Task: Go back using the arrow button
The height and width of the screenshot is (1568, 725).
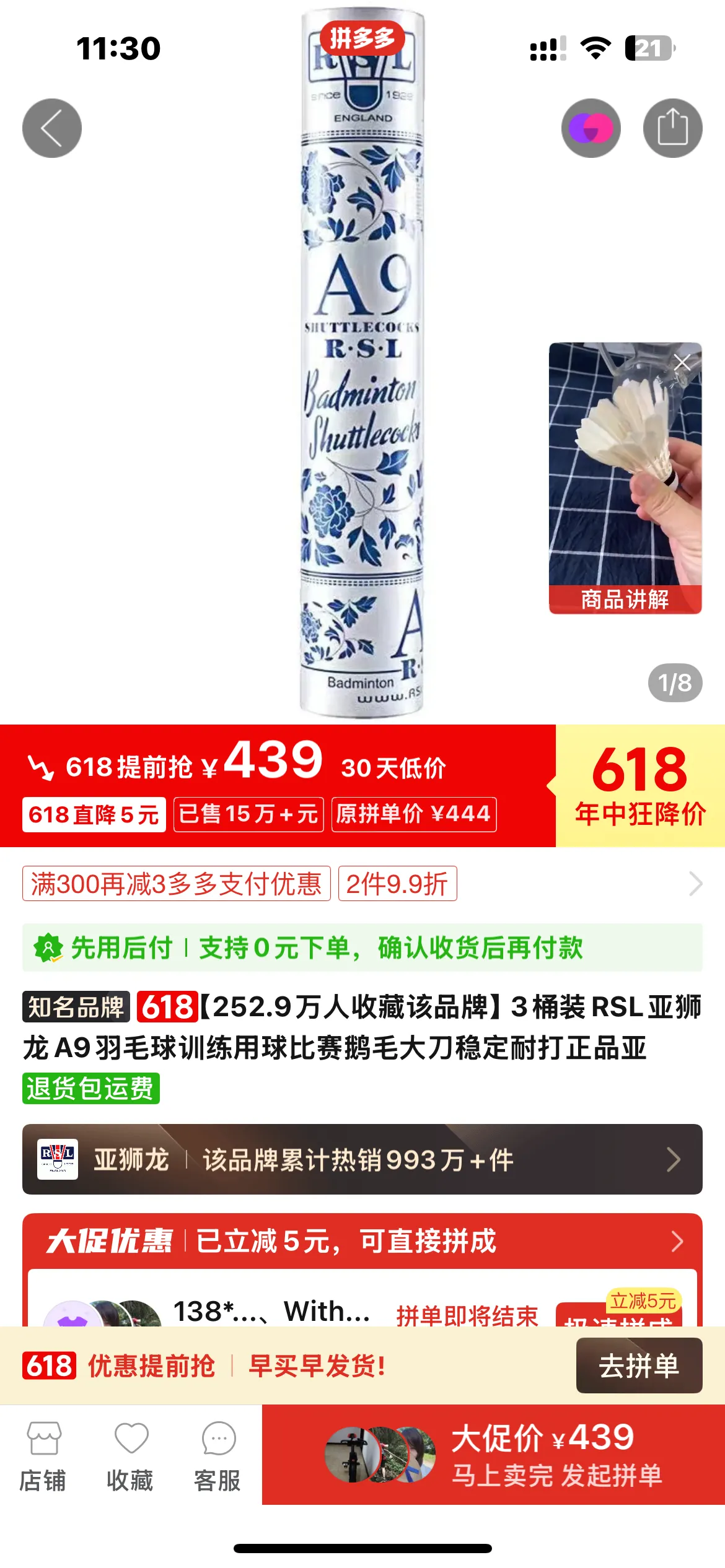Action: tap(52, 128)
